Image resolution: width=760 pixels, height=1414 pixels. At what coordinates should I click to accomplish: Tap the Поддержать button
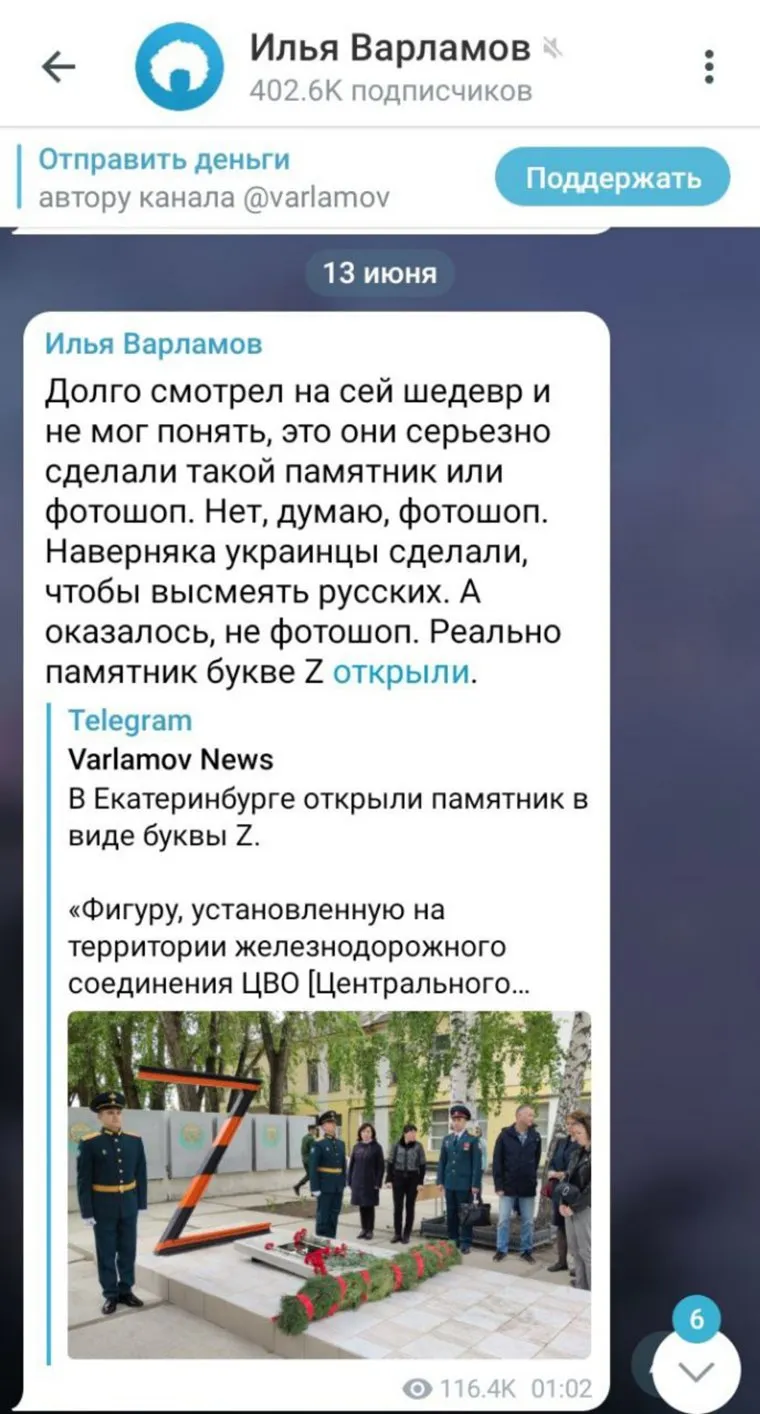[x=612, y=178]
